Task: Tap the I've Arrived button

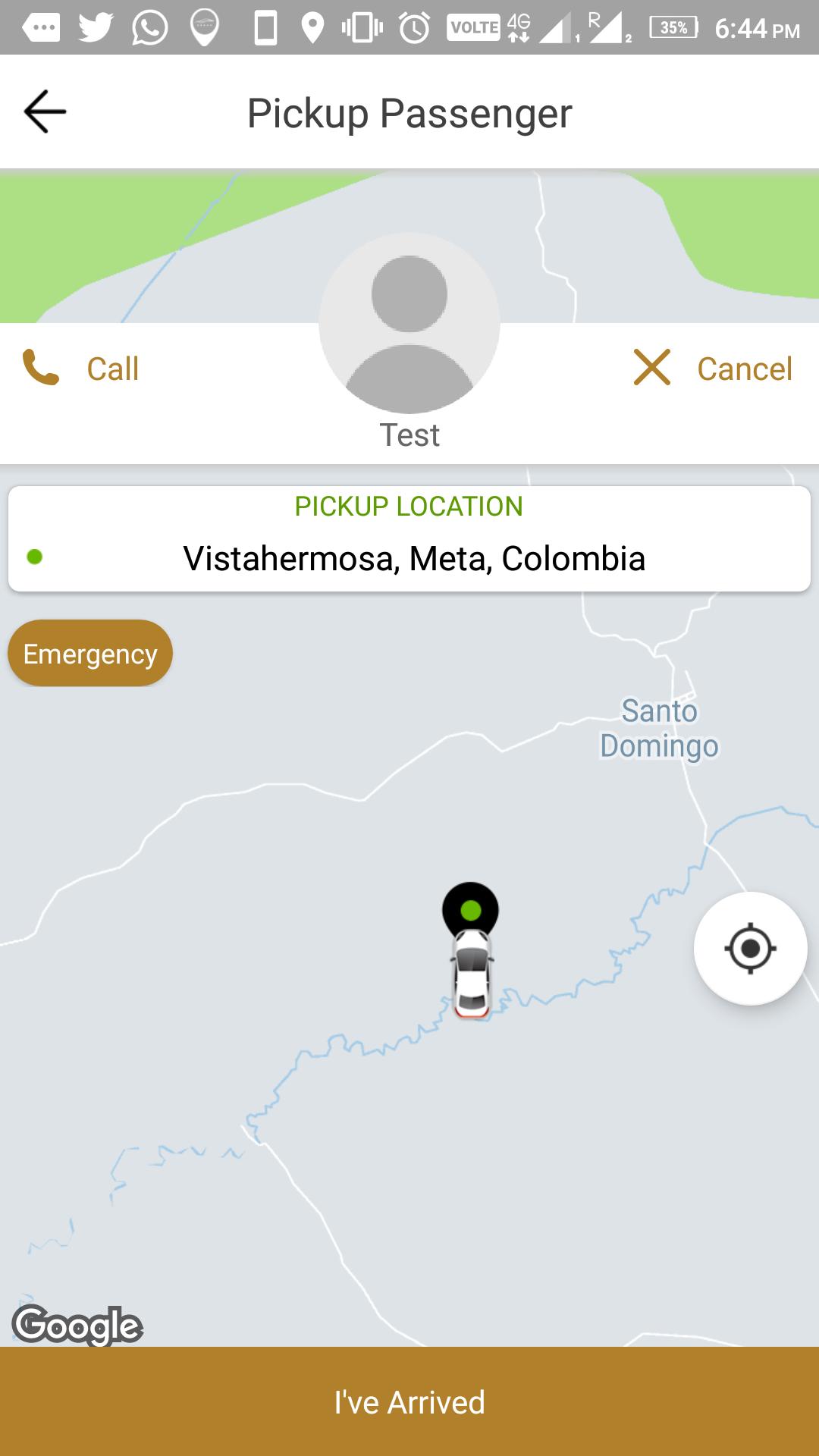Action: pos(409,1401)
